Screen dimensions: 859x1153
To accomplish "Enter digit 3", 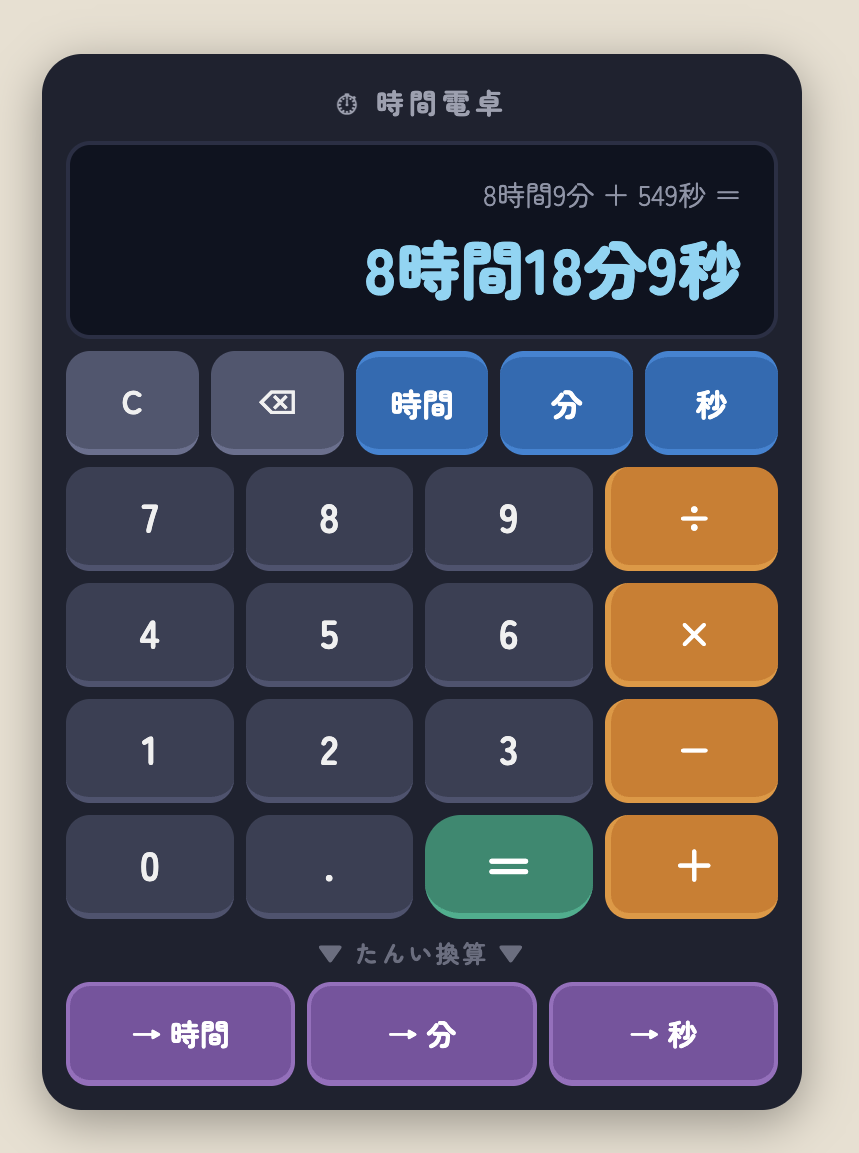I will (508, 750).
